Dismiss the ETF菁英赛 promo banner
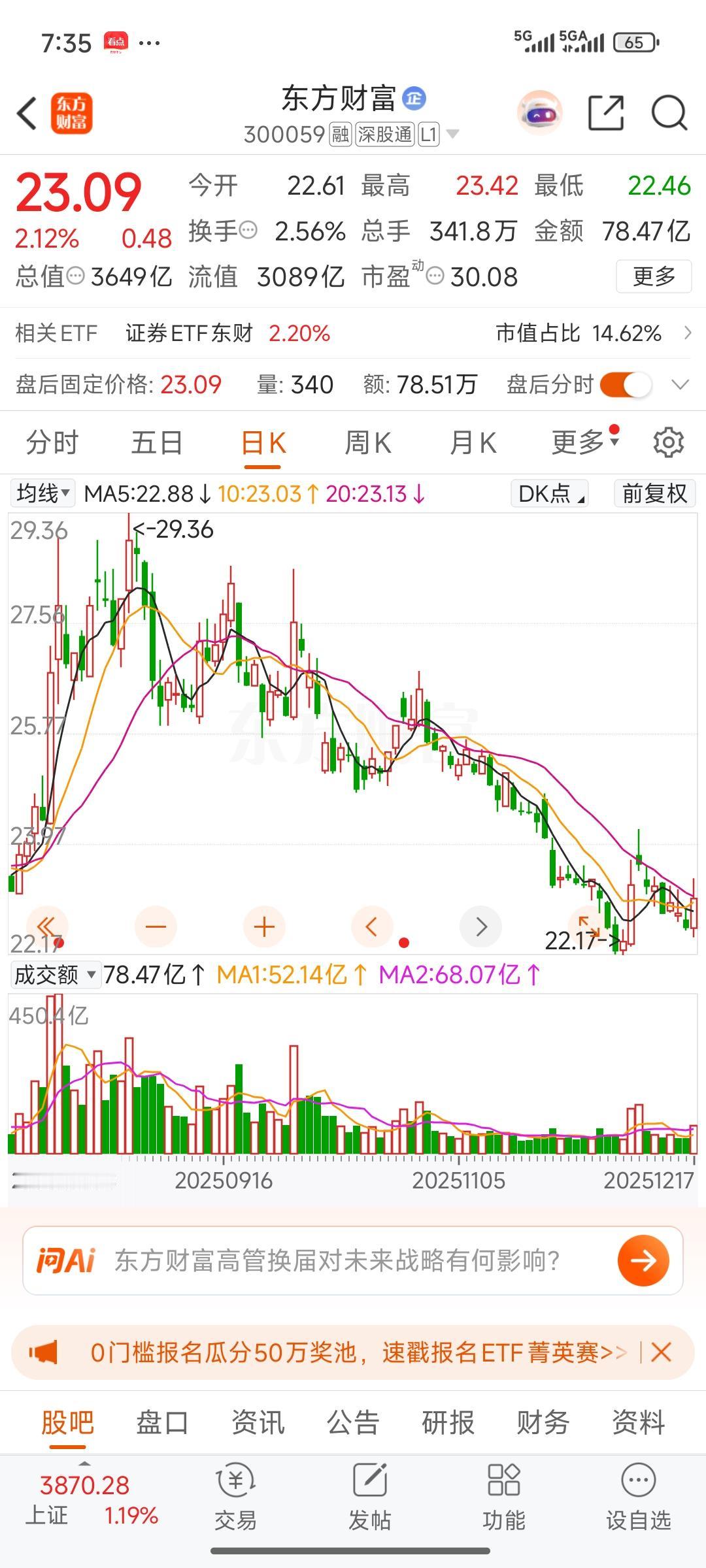 (x=662, y=1352)
